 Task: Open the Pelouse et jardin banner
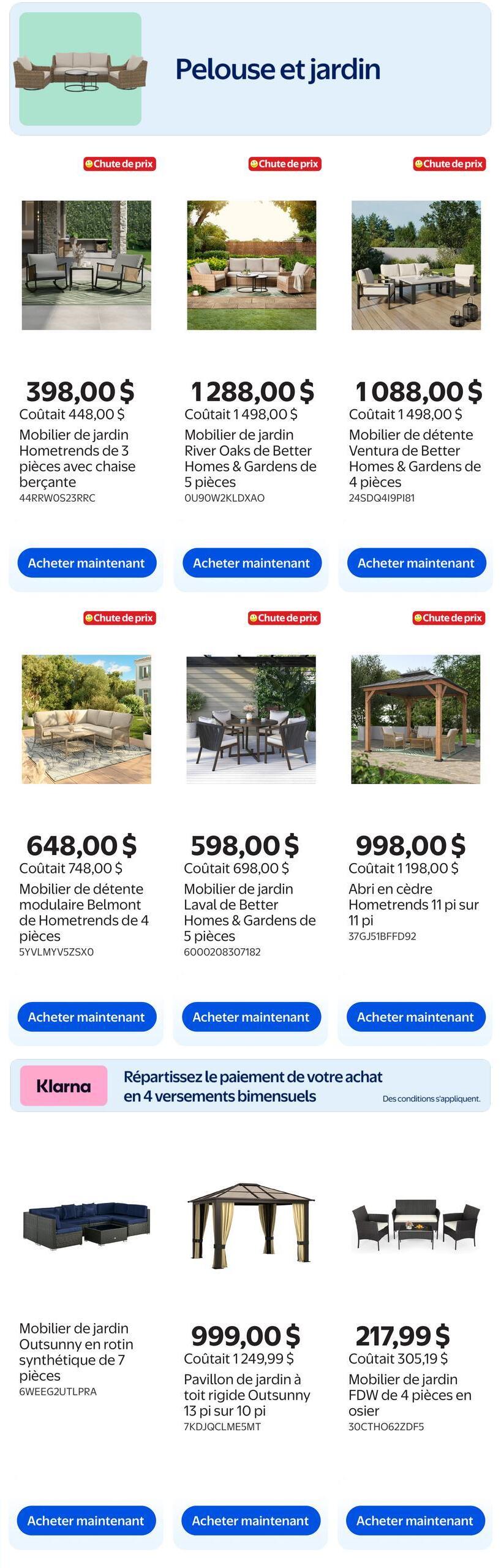click(250, 69)
